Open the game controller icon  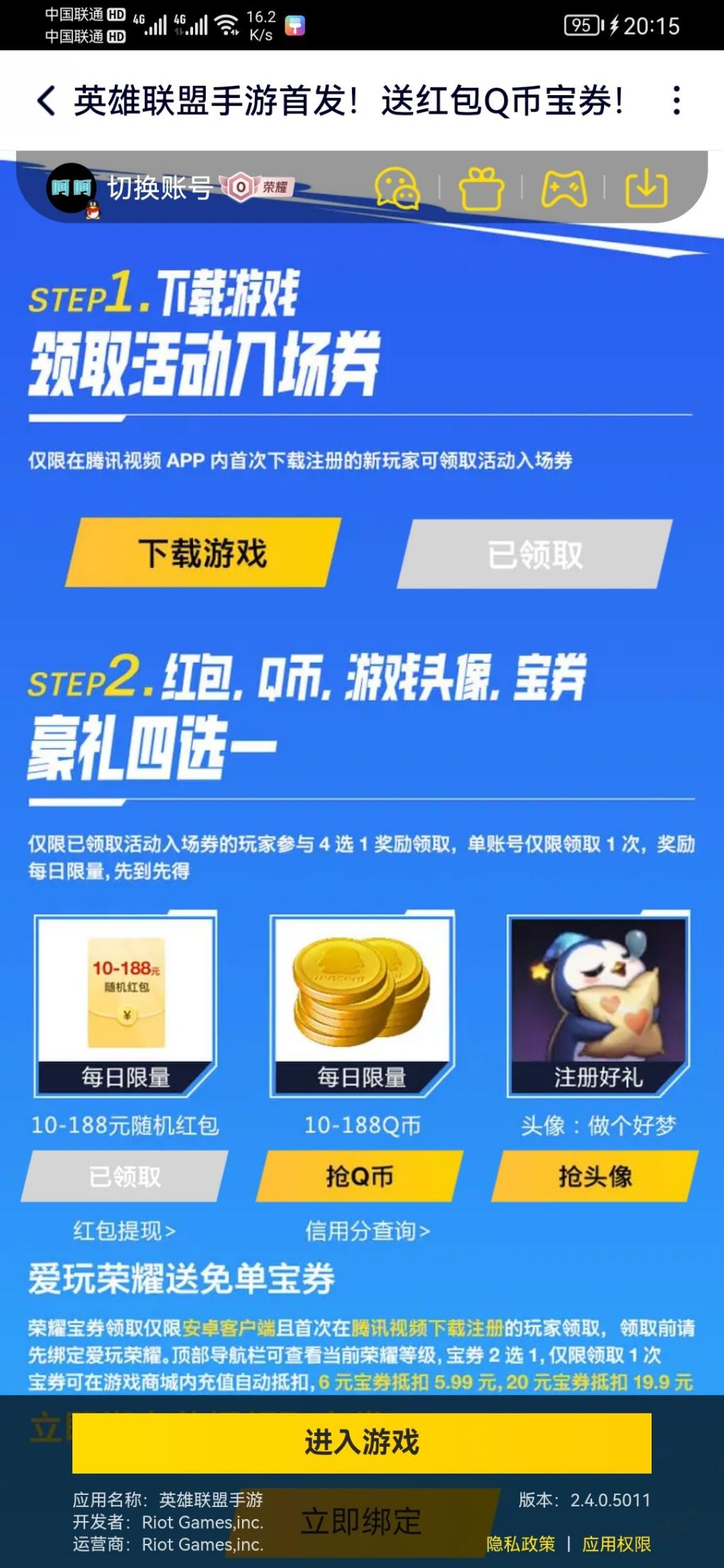564,189
